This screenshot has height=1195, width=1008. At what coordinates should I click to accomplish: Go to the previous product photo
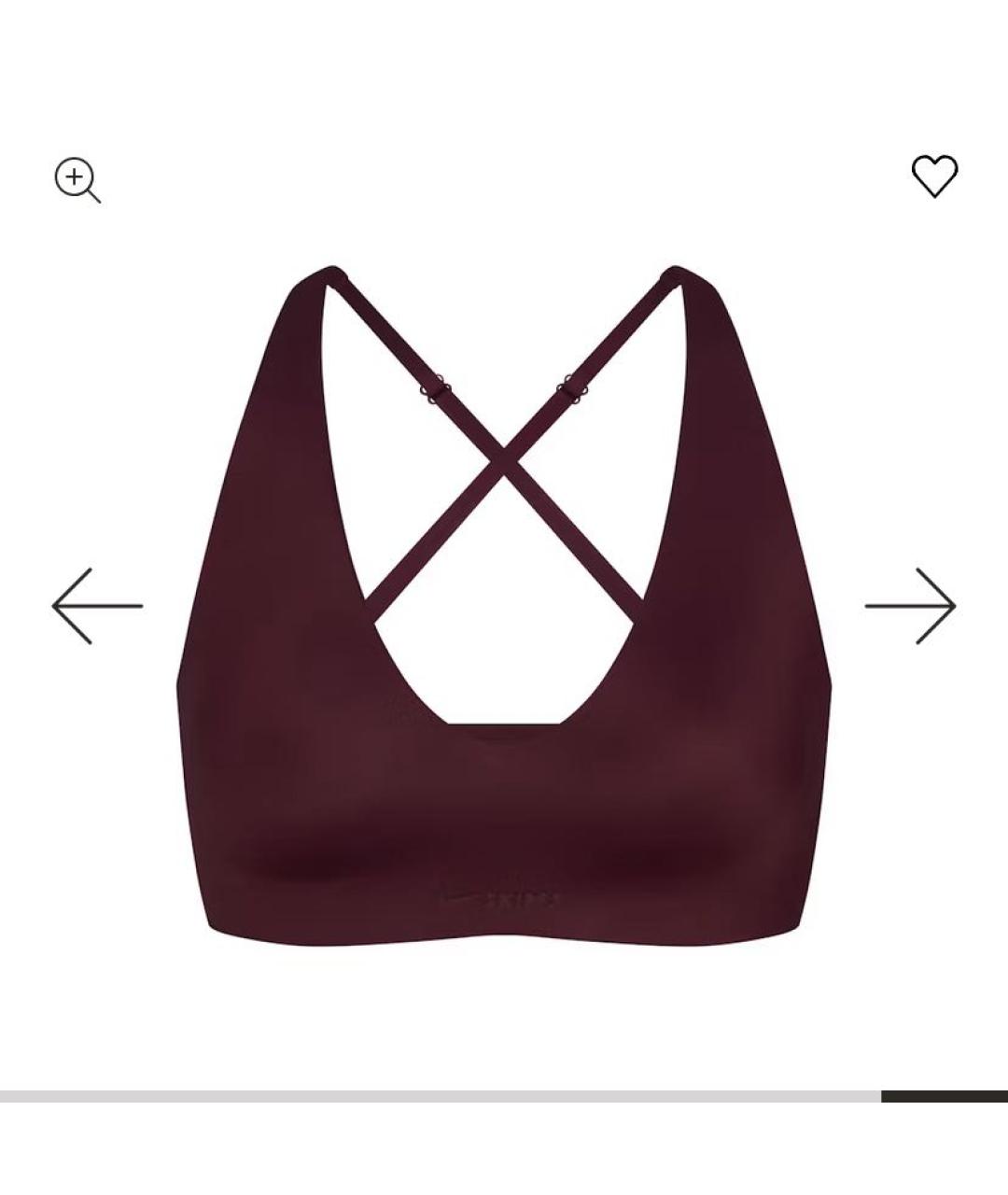click(x=97, y=606)
